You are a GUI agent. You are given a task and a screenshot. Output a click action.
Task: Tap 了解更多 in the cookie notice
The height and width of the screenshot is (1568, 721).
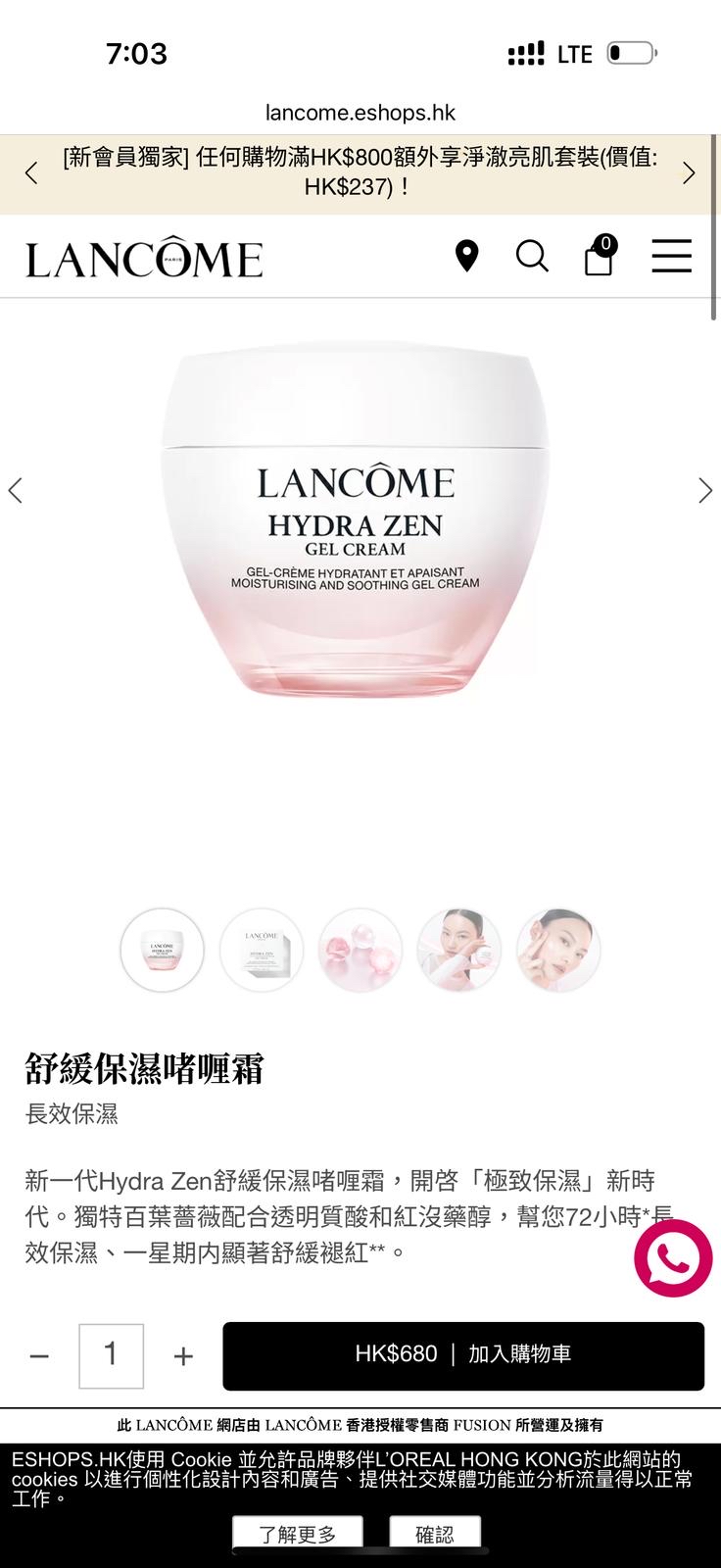298,1534
